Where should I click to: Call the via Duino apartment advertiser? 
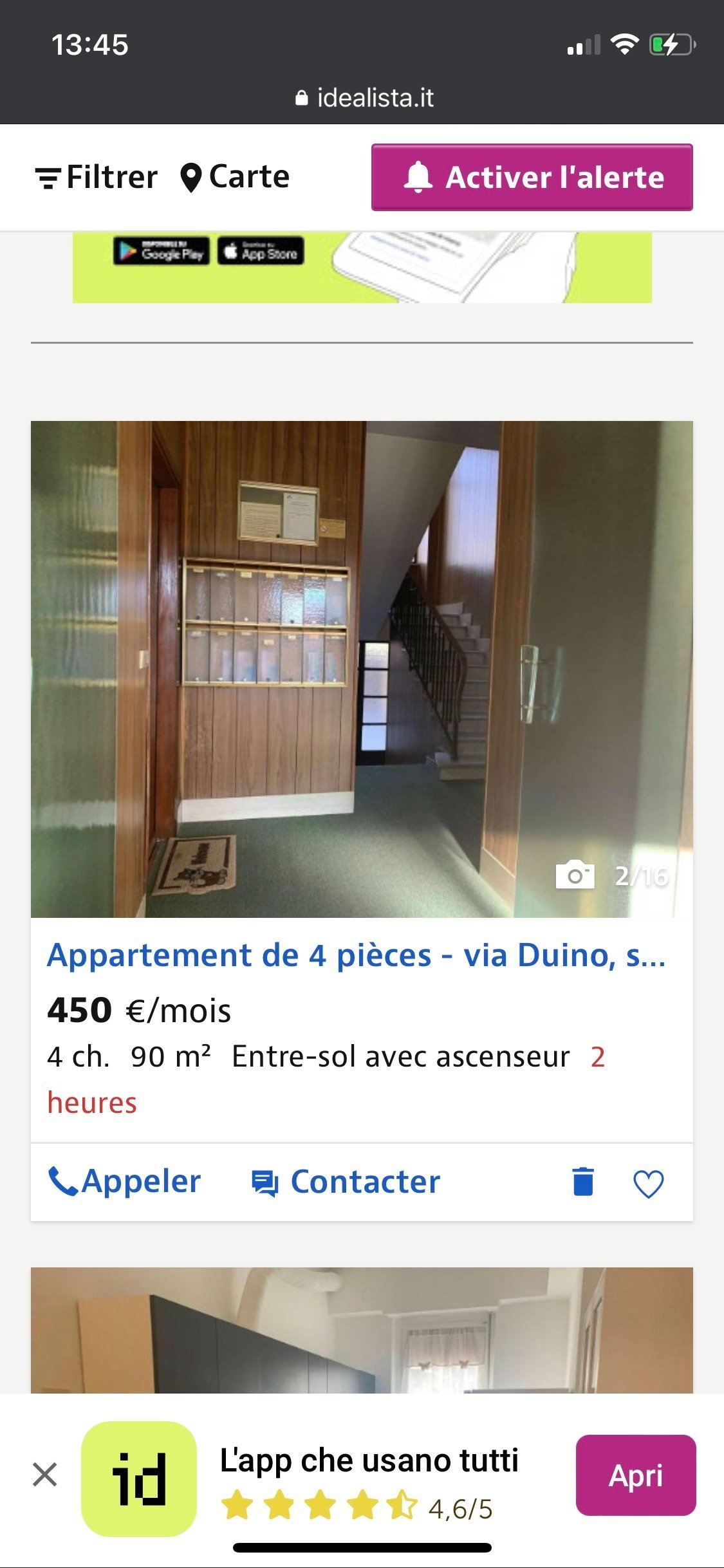click(124, 1182)
